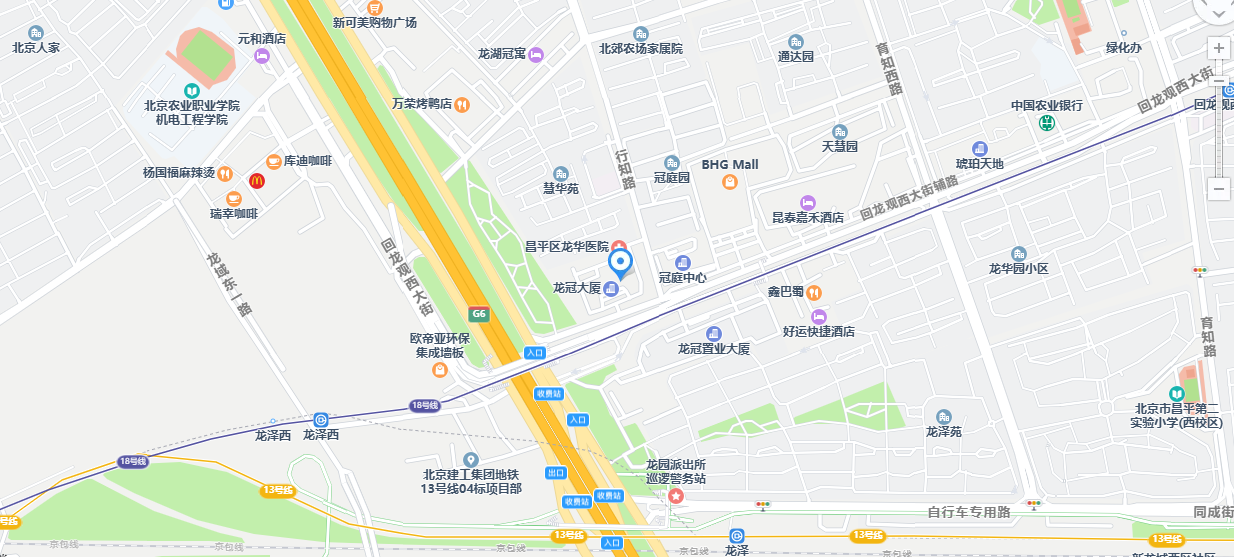Open the 龙冠置业大厦 building marker
Viewport: 1234px width, 557px height.
coord(714,333)
